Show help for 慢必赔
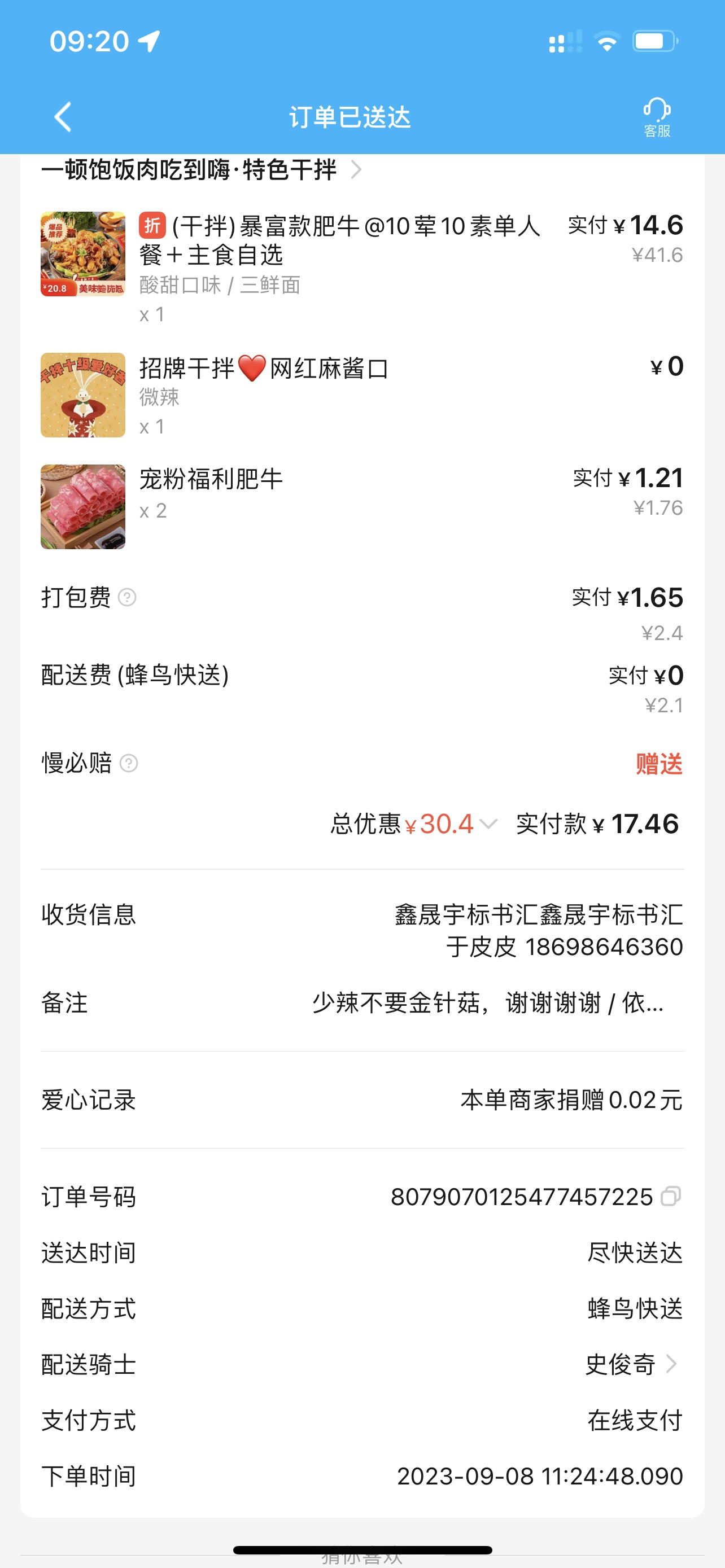 pos(129,763)
